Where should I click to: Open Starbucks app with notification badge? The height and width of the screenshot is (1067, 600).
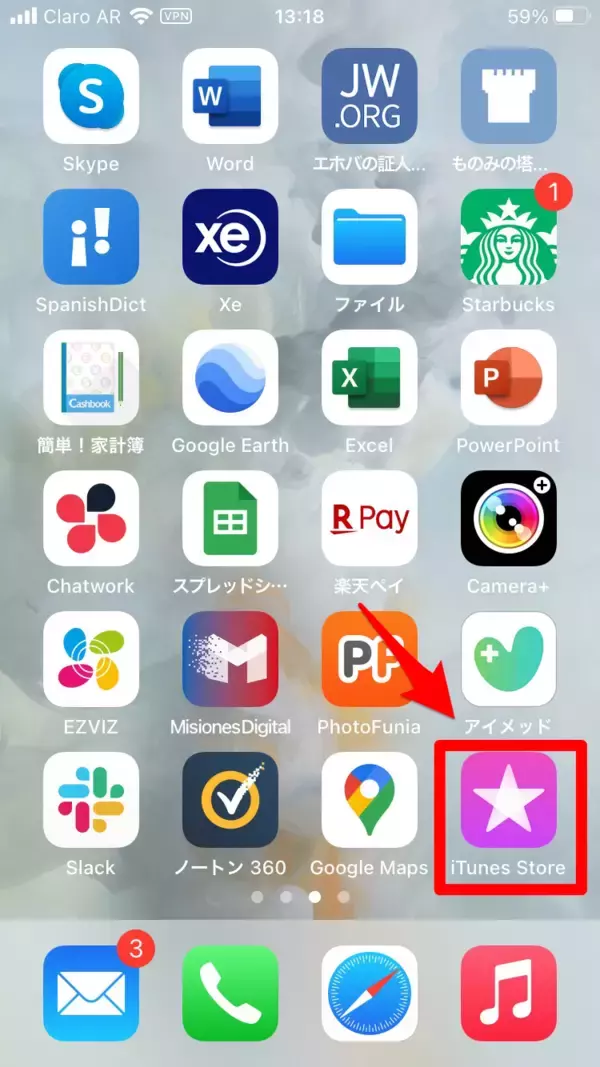508,237
